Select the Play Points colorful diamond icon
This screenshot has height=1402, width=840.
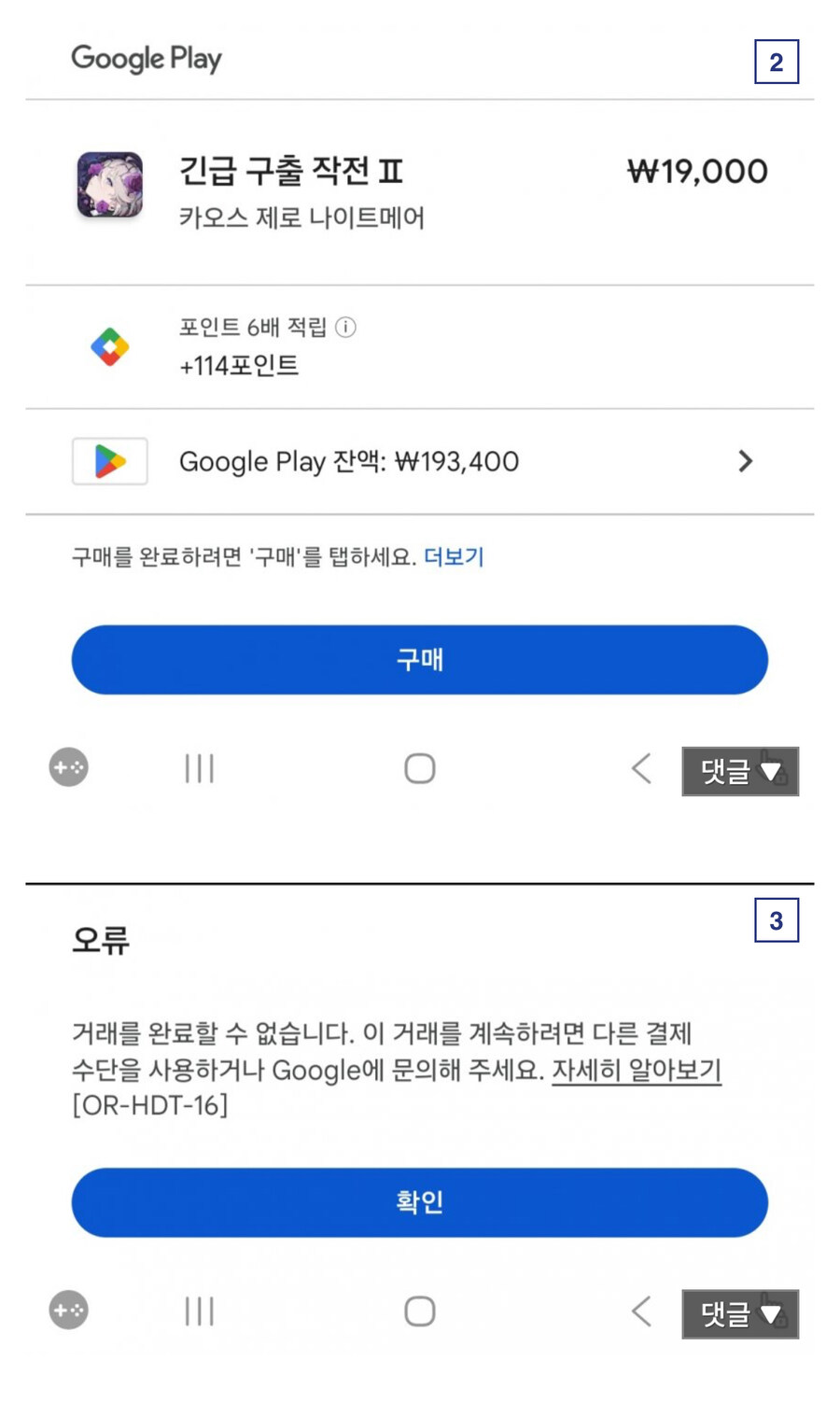click(109, 347)
